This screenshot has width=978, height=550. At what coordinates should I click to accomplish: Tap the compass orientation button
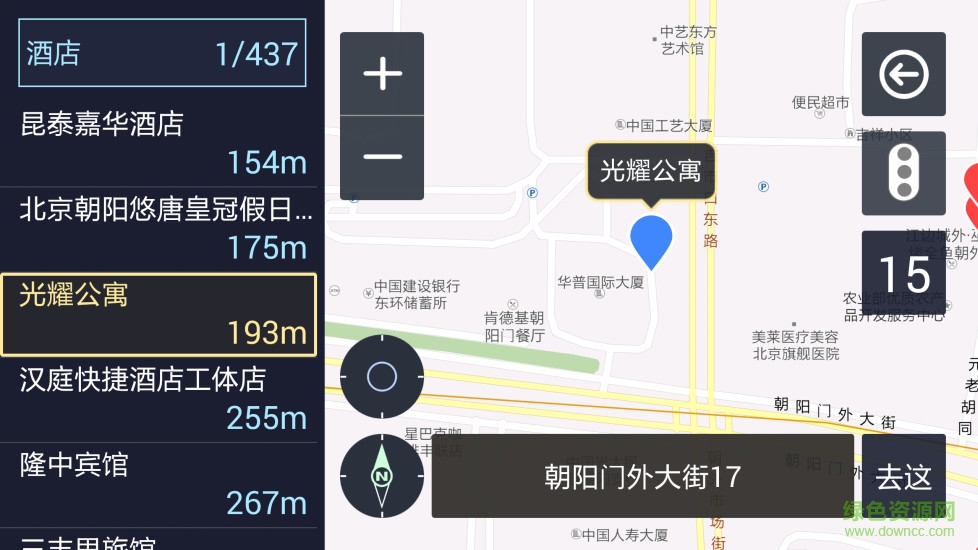(382, 476)
